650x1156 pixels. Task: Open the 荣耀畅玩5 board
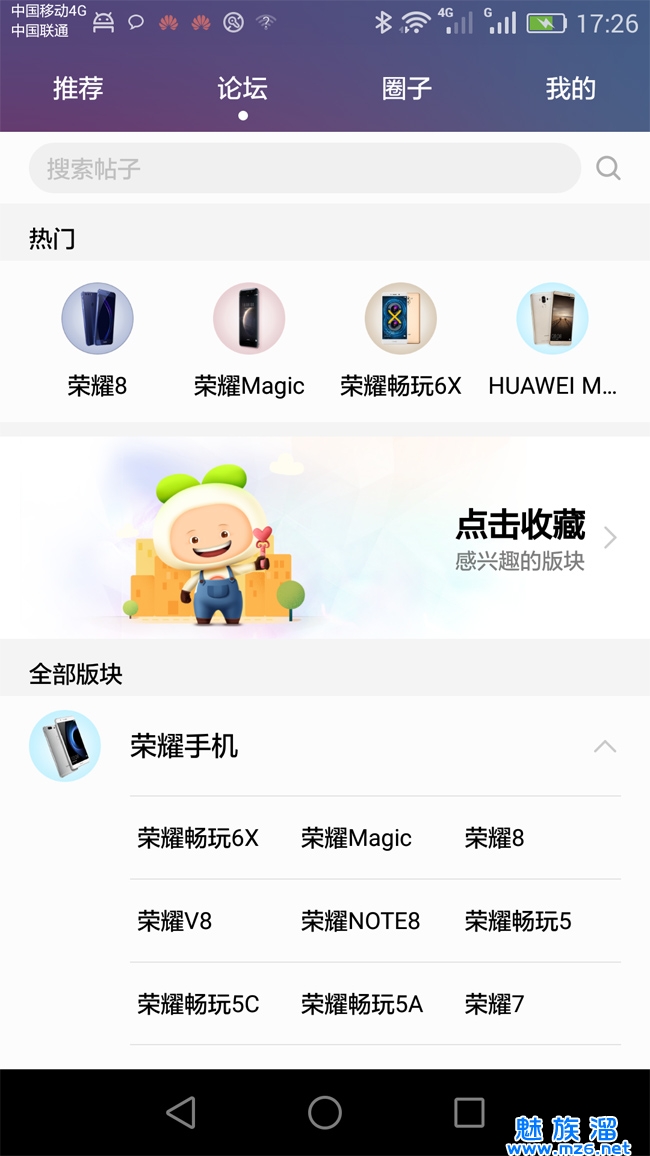tap(518, 921)
